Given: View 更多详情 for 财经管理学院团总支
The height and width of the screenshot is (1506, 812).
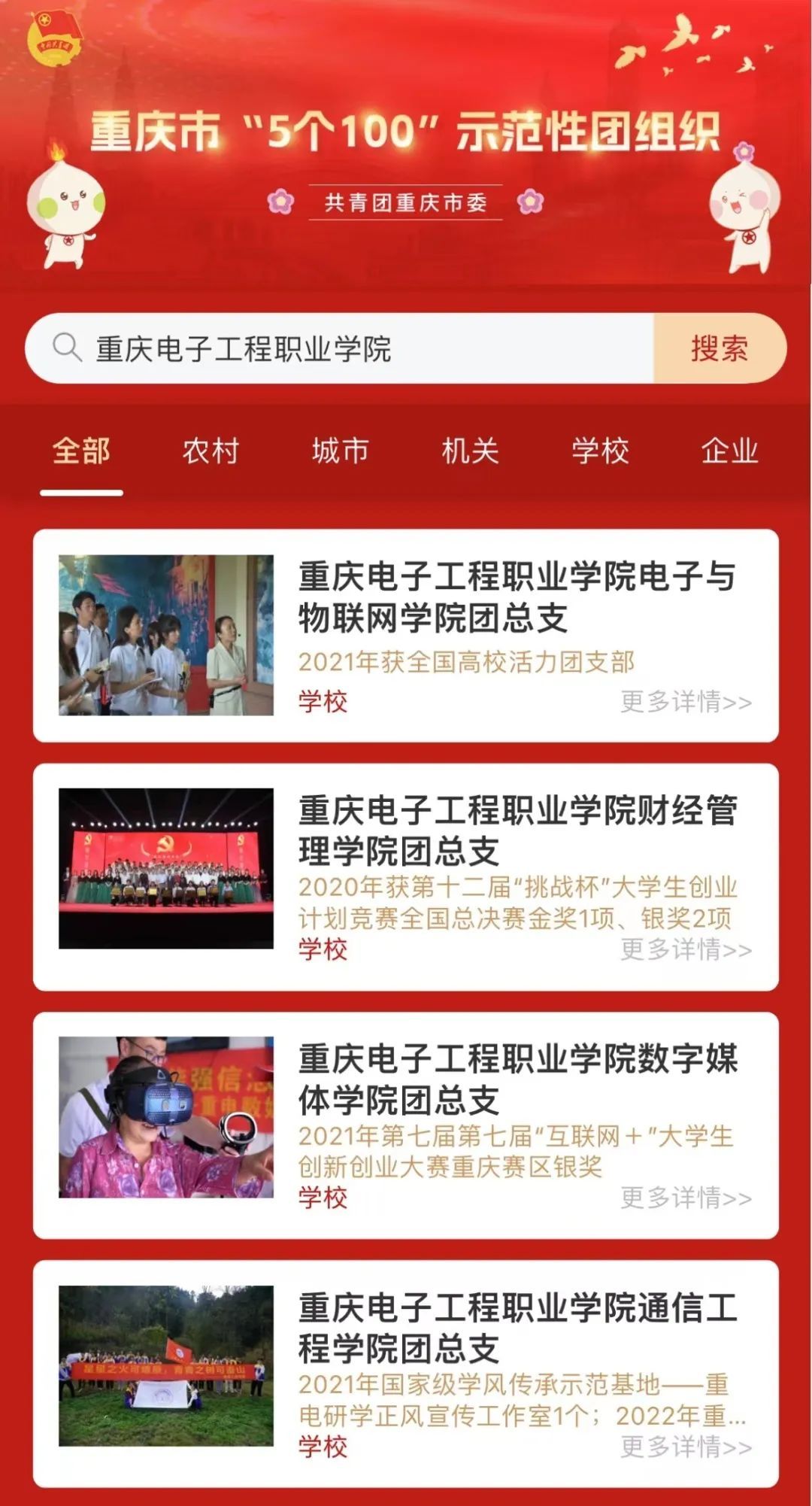Looking at the screenshot, I should click(x=686, y=949).
